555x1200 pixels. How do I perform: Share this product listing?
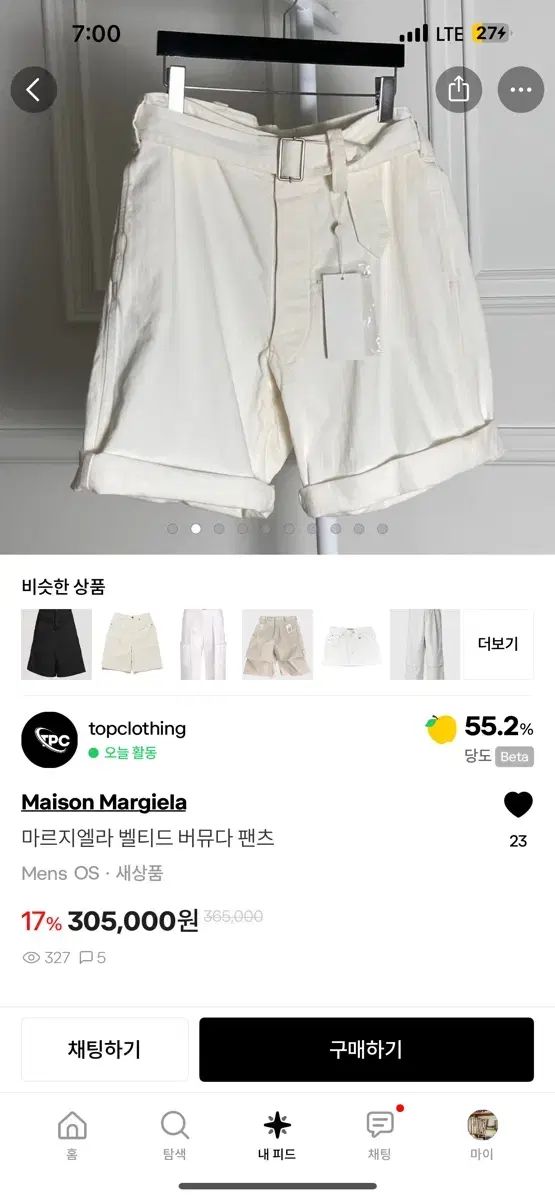click(x=459, y=90)
